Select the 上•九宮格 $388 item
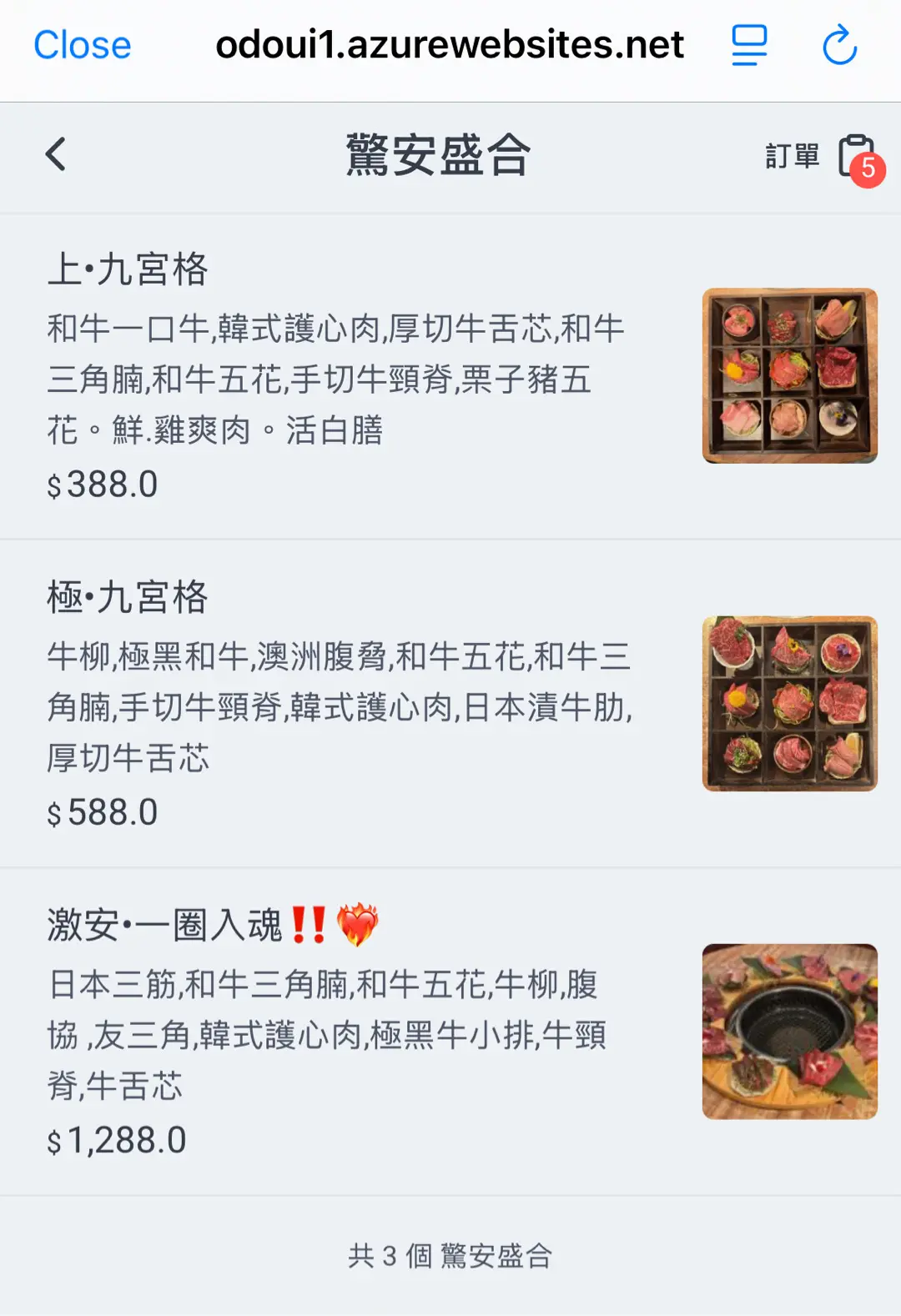The image size is (901, 1316). (450, 376)
